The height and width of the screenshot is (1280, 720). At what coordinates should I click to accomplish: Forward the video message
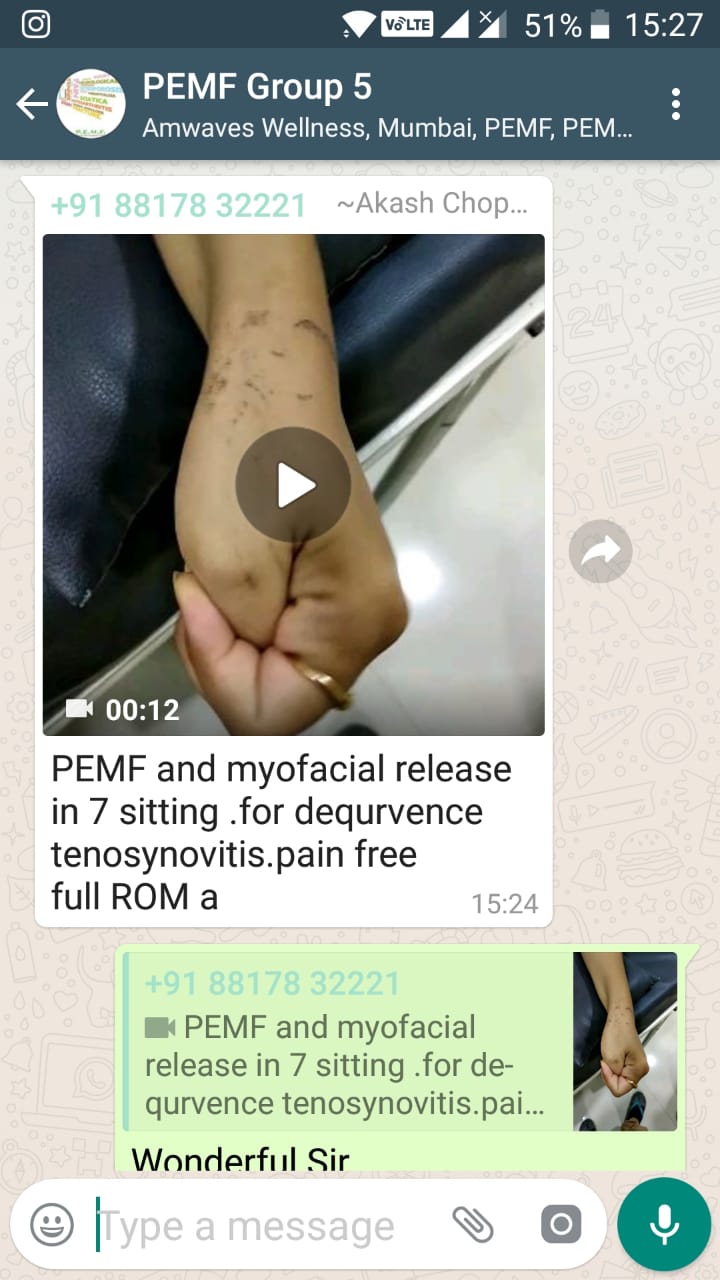click(x=601, y=550)
